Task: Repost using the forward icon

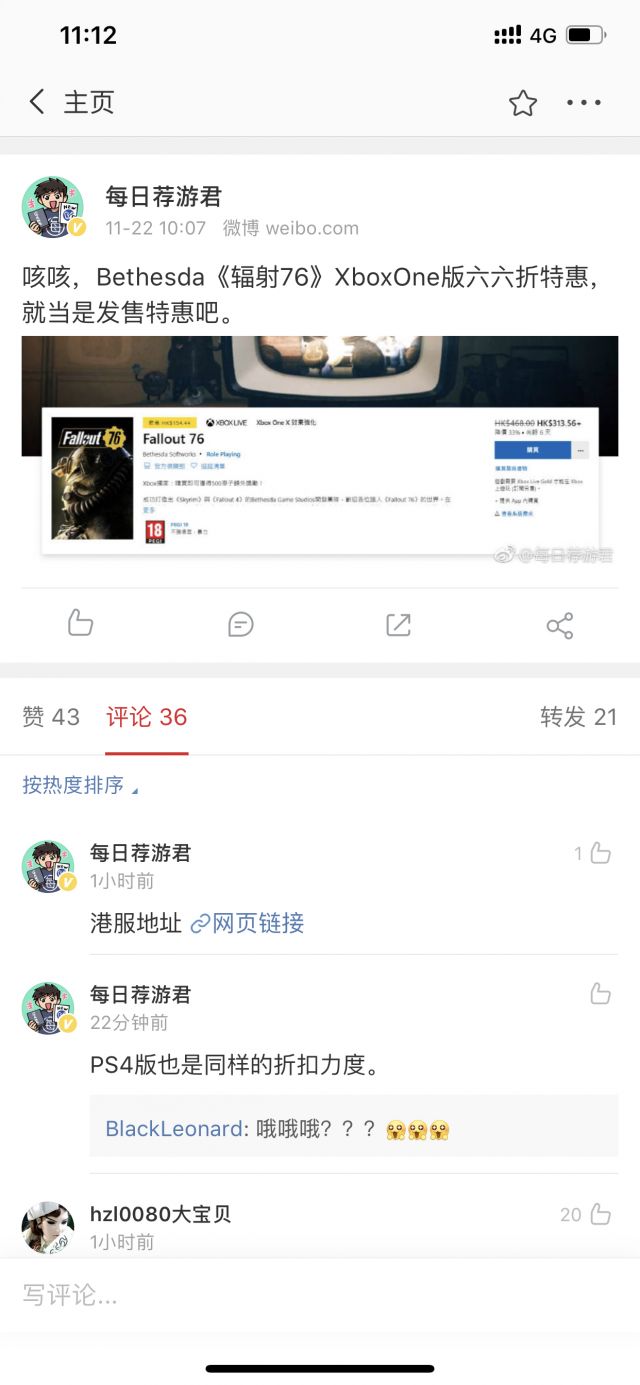Action: pyautogui.click(x=398, y=625)
